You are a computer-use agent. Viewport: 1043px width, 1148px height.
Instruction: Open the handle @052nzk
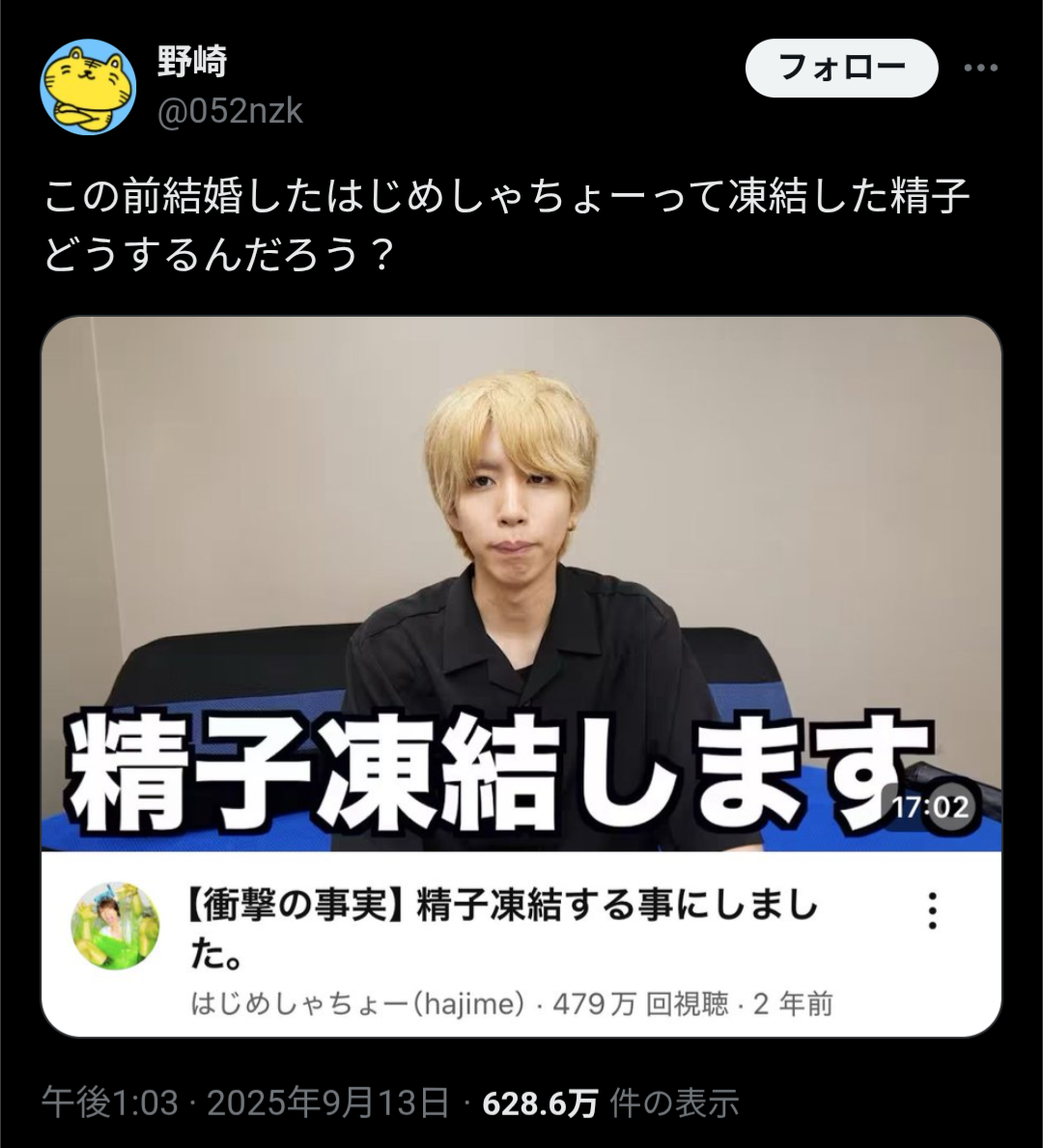coord(230,112)
